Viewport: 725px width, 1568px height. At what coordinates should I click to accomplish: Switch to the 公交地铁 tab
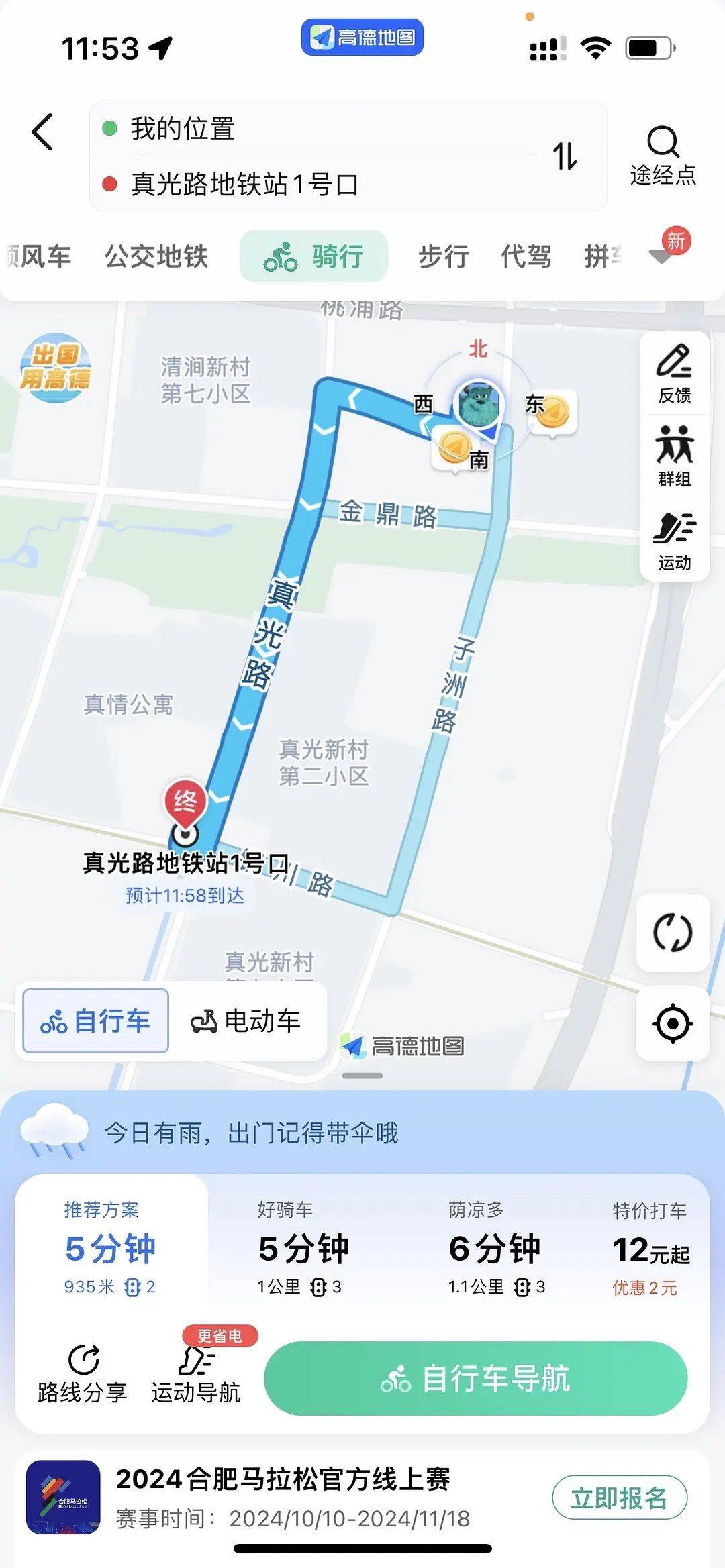coord(156,256)
